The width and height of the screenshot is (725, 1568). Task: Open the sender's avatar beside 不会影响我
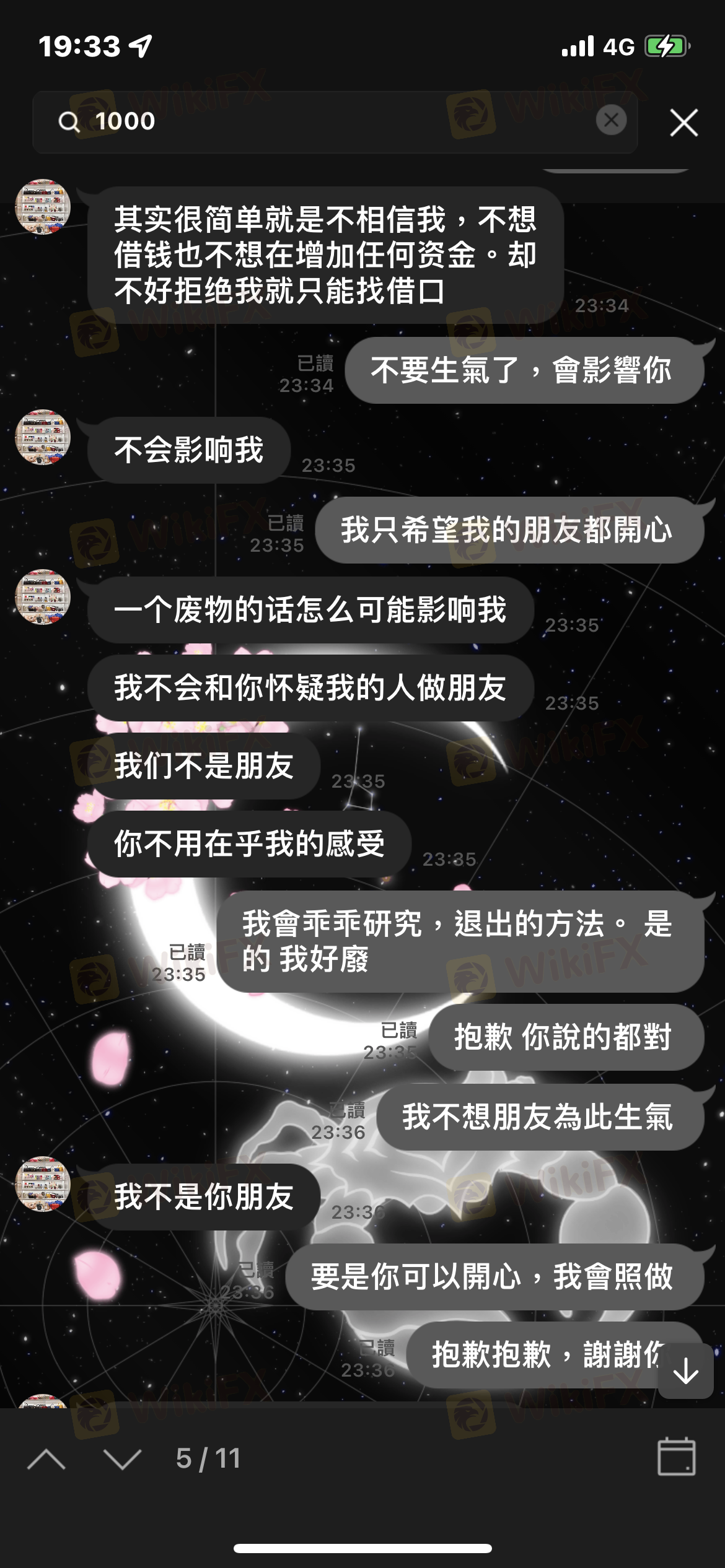click(43, 437)
